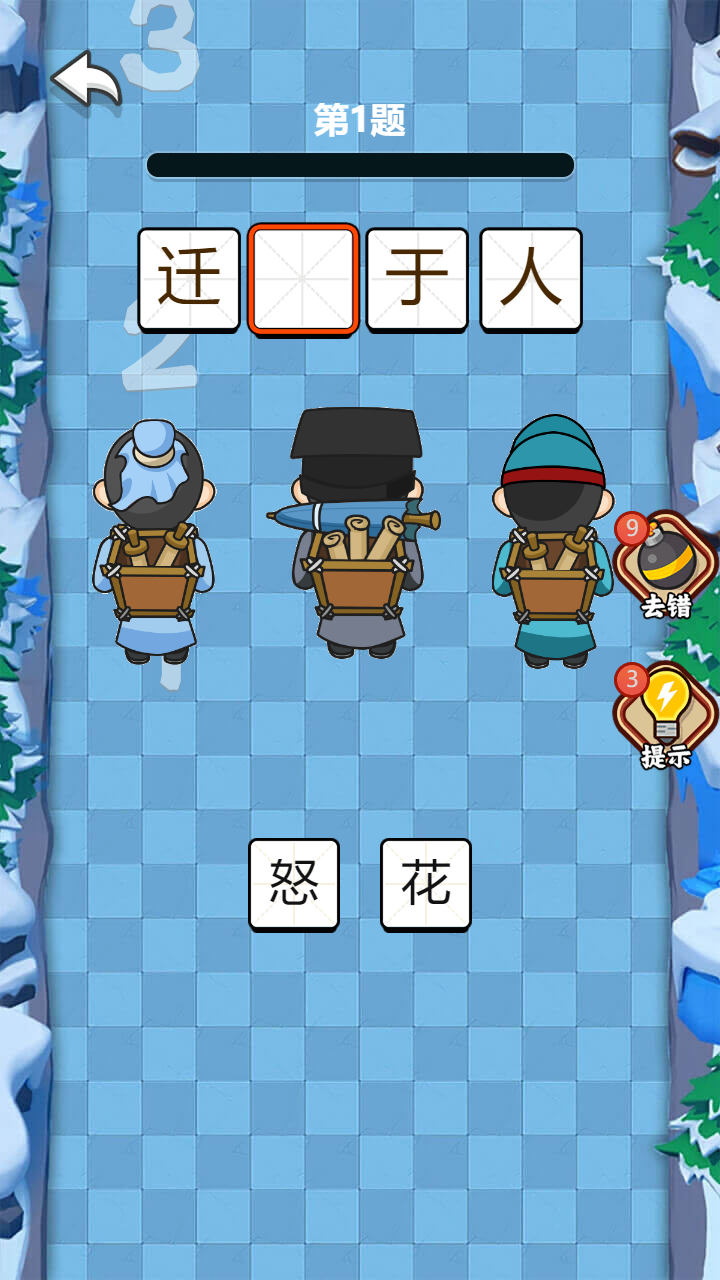The width and height of the screenshot is (720, 1280).
Task: Pick the character 花 tile
Action: (426, 884)
